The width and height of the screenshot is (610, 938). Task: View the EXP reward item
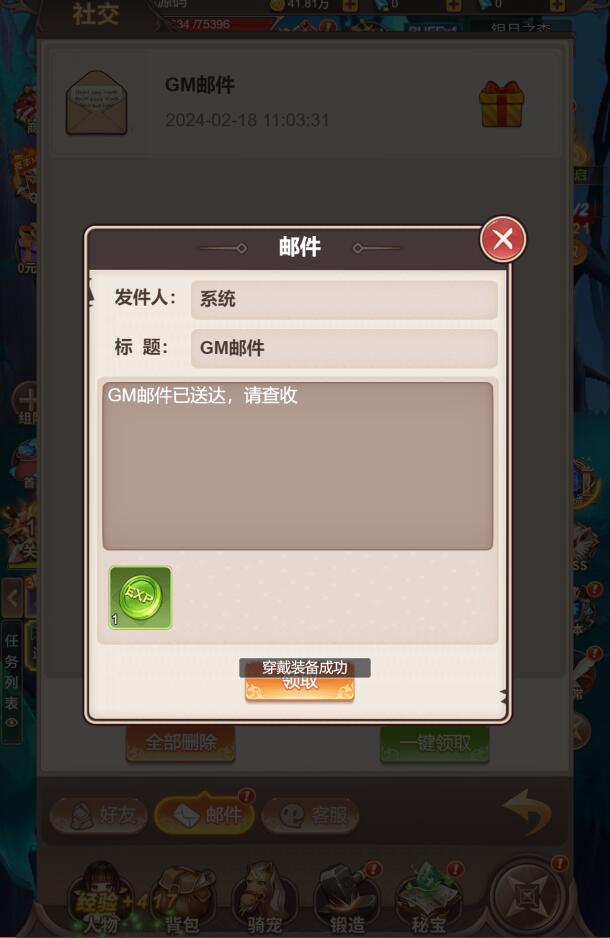[x=140, y=598]
